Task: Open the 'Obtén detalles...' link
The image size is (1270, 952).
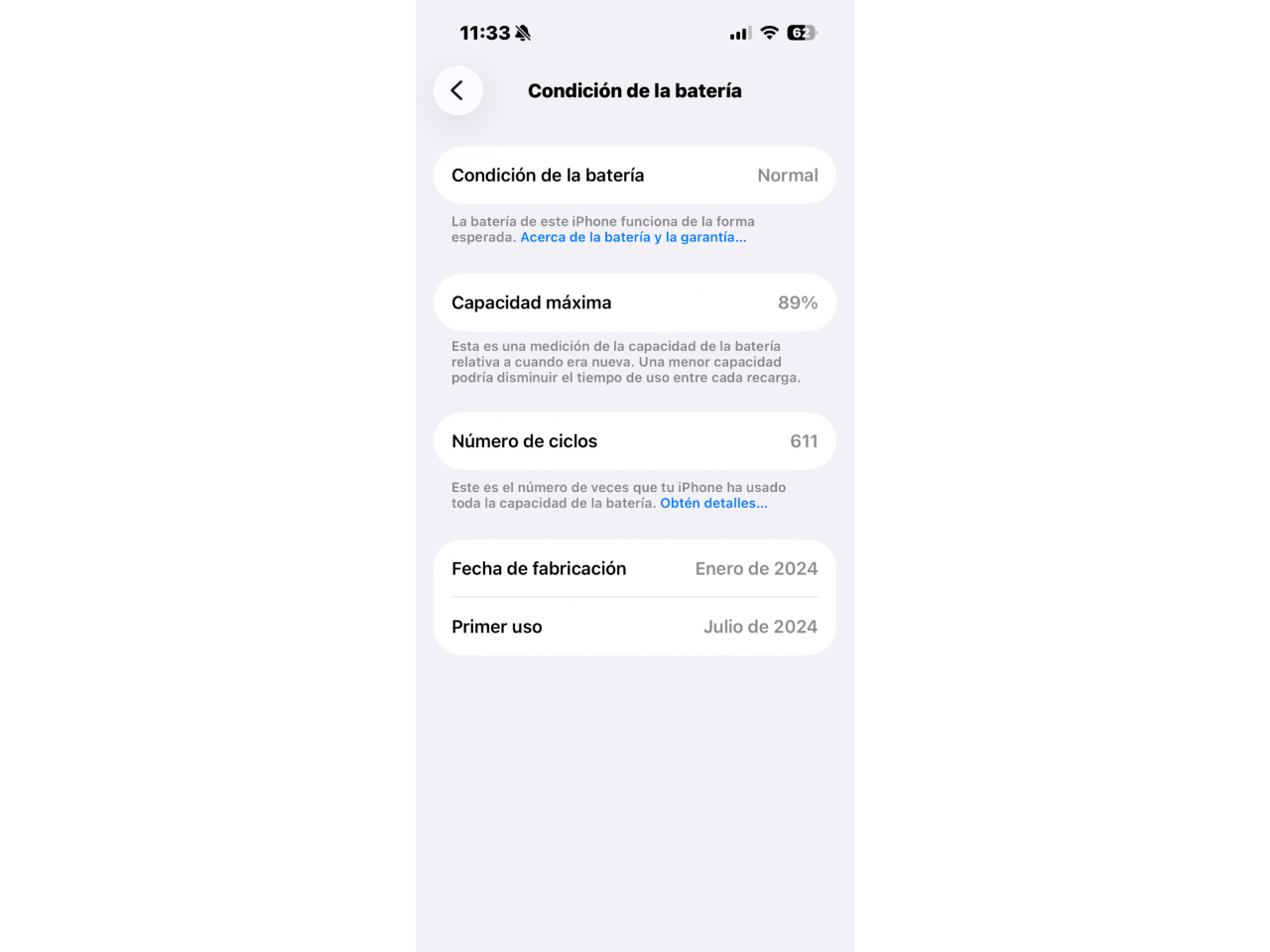Action: click(x=713, y=504)
